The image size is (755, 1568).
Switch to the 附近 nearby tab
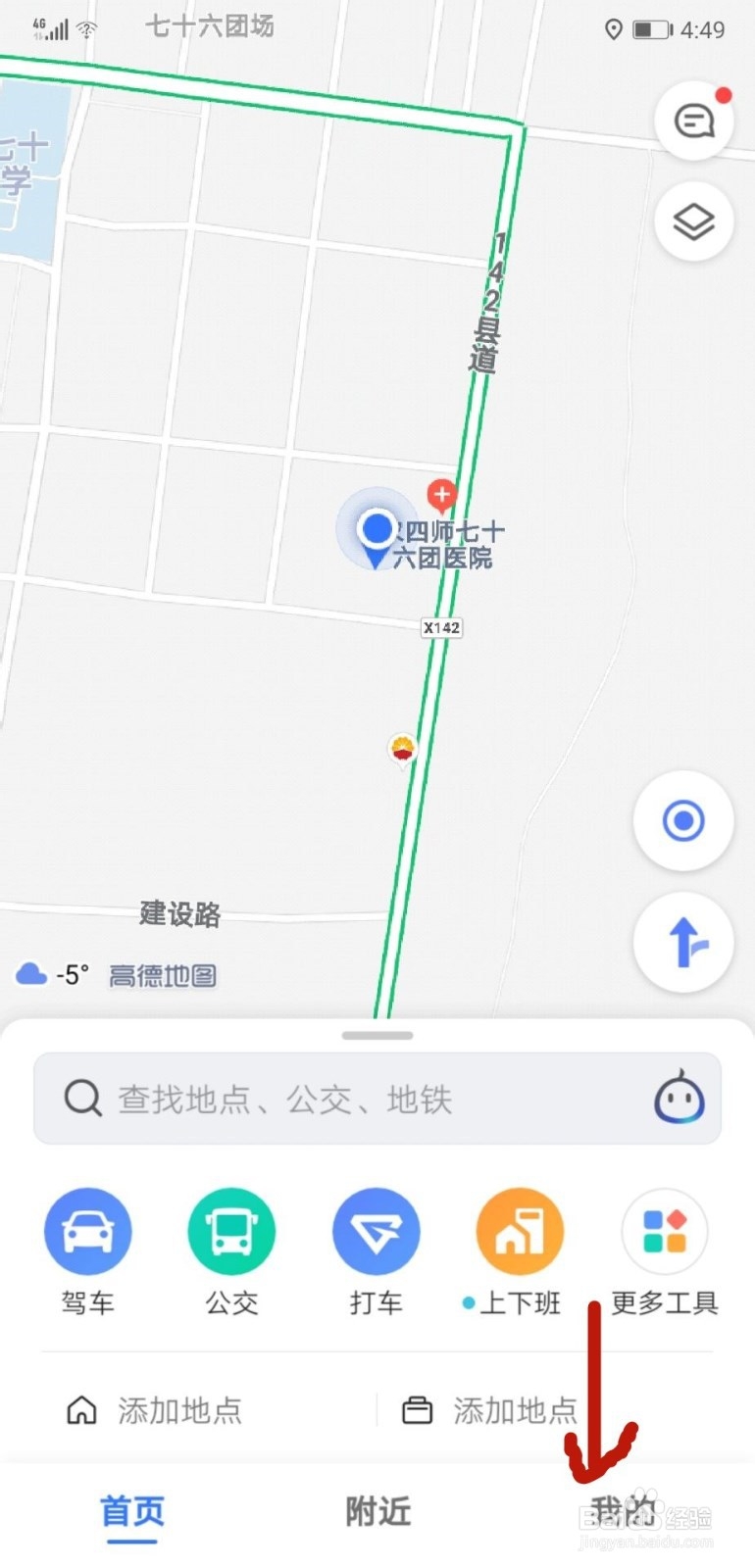coord(377,1510)
